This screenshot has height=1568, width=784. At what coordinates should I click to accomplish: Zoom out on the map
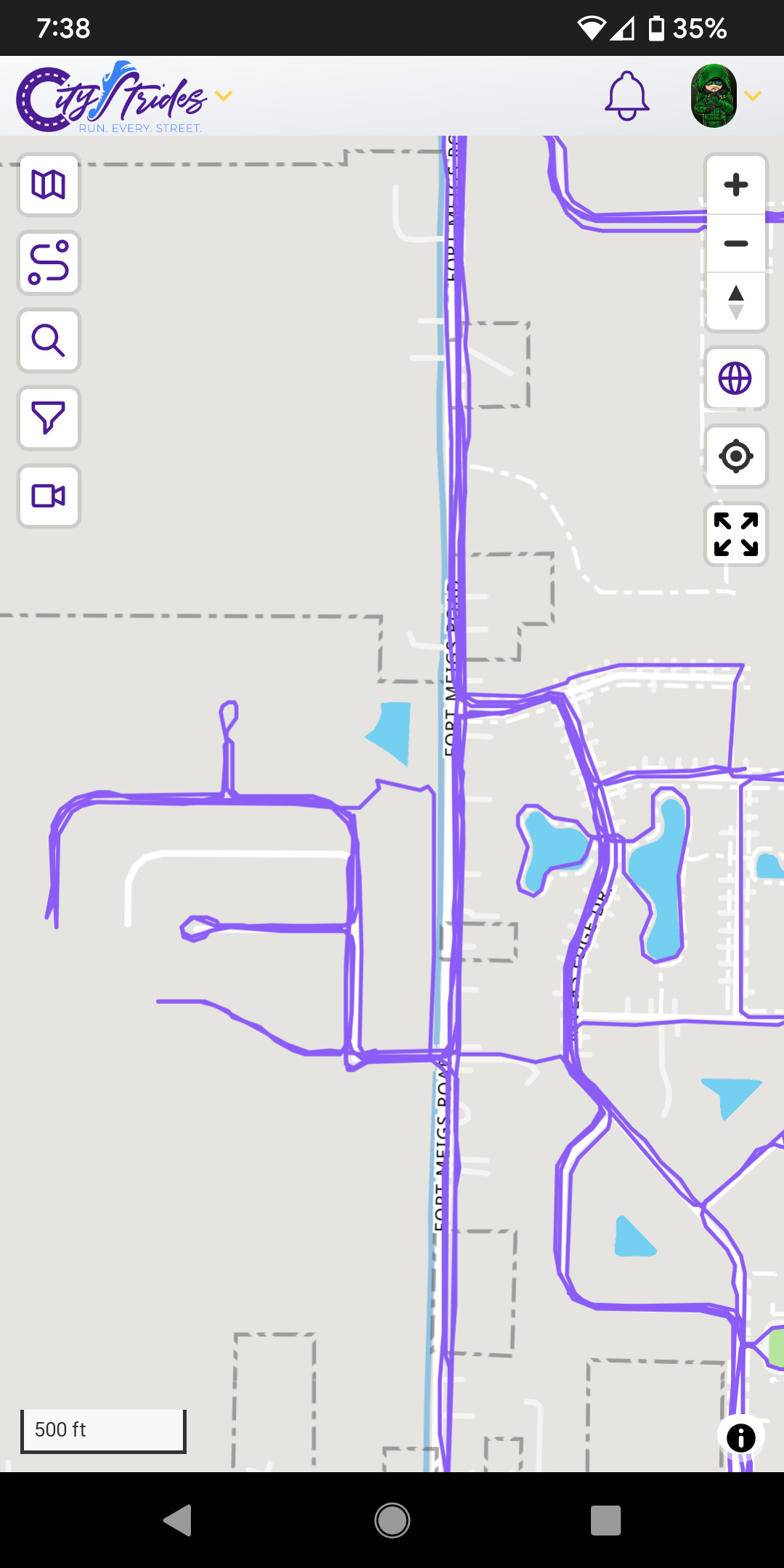pyautogui.click(x=736, y=243)
